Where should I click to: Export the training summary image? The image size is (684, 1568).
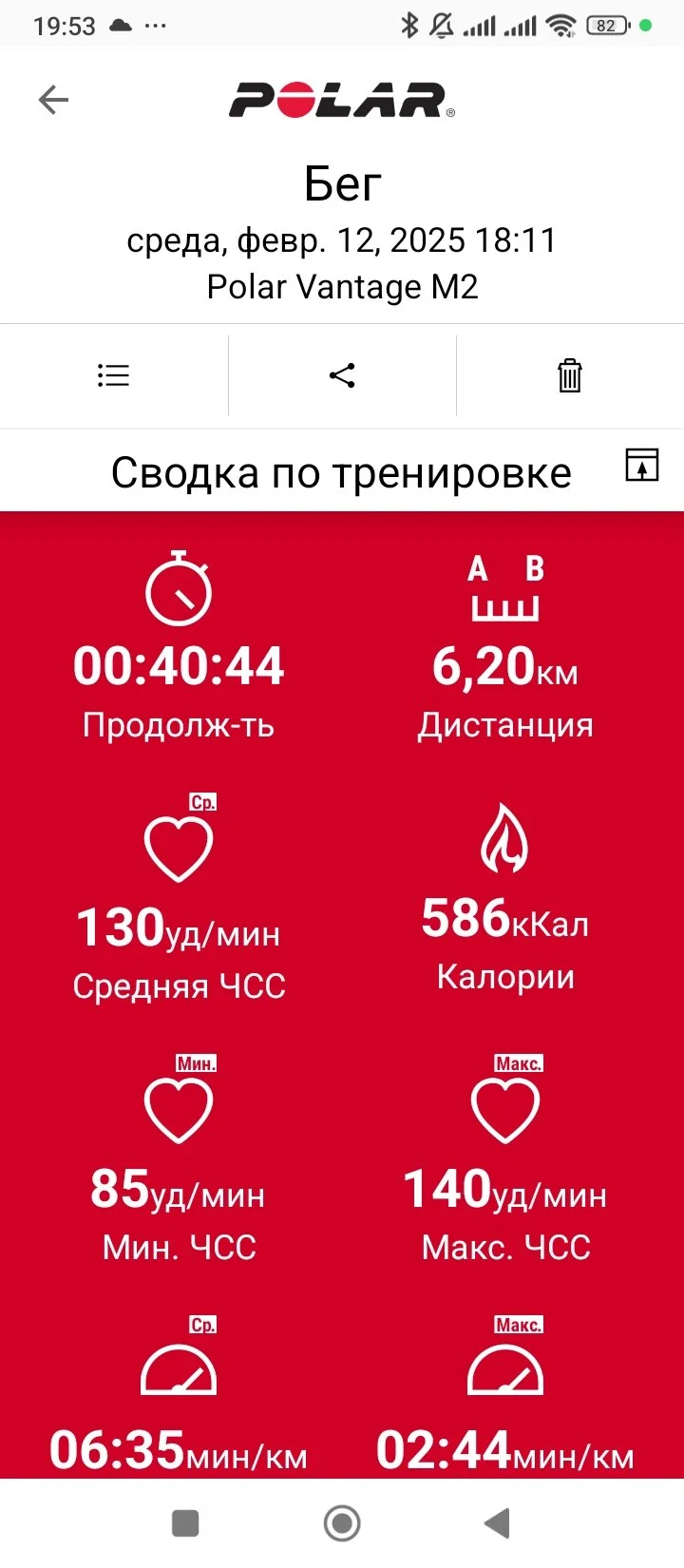pyautogui.click(x=641, y=466)
